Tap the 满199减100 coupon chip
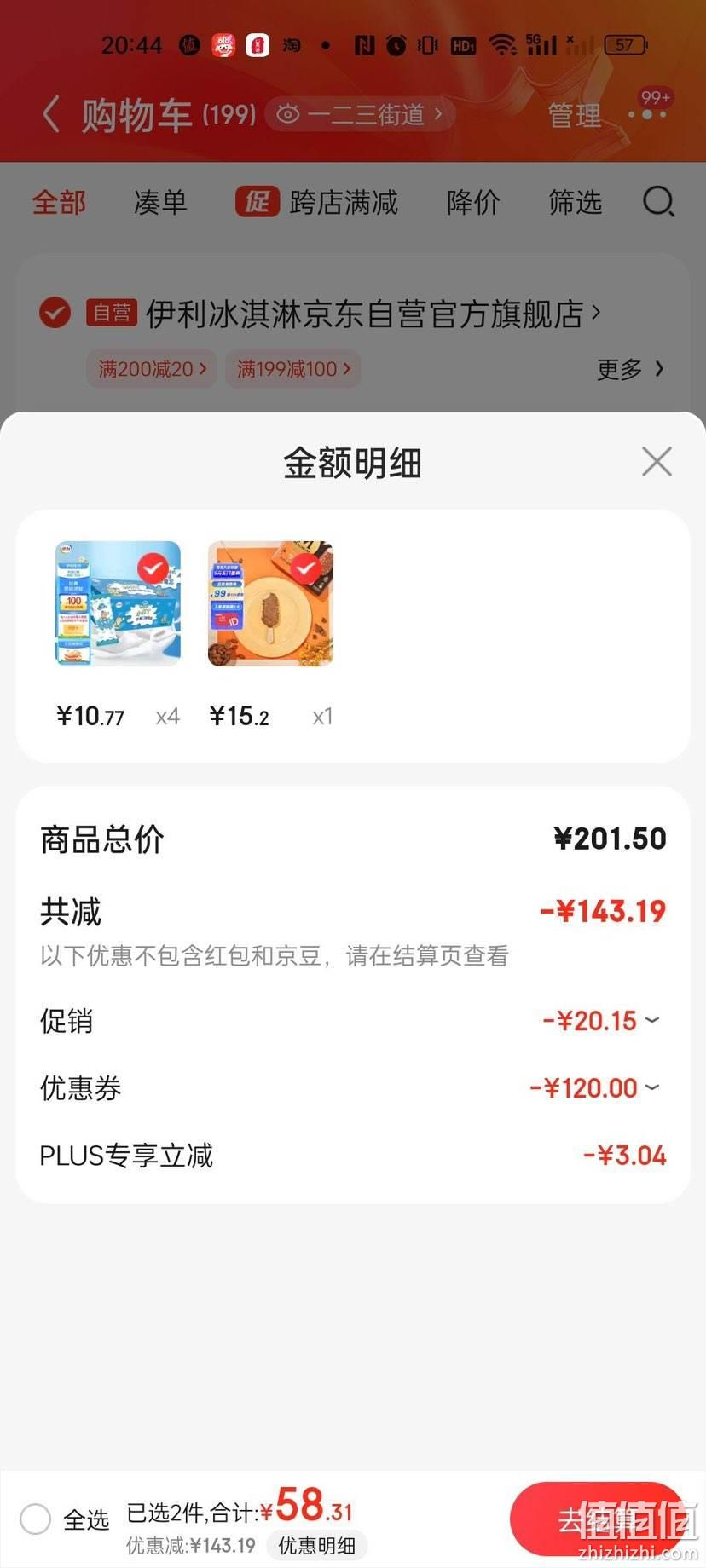 click(x=293, y=369)
